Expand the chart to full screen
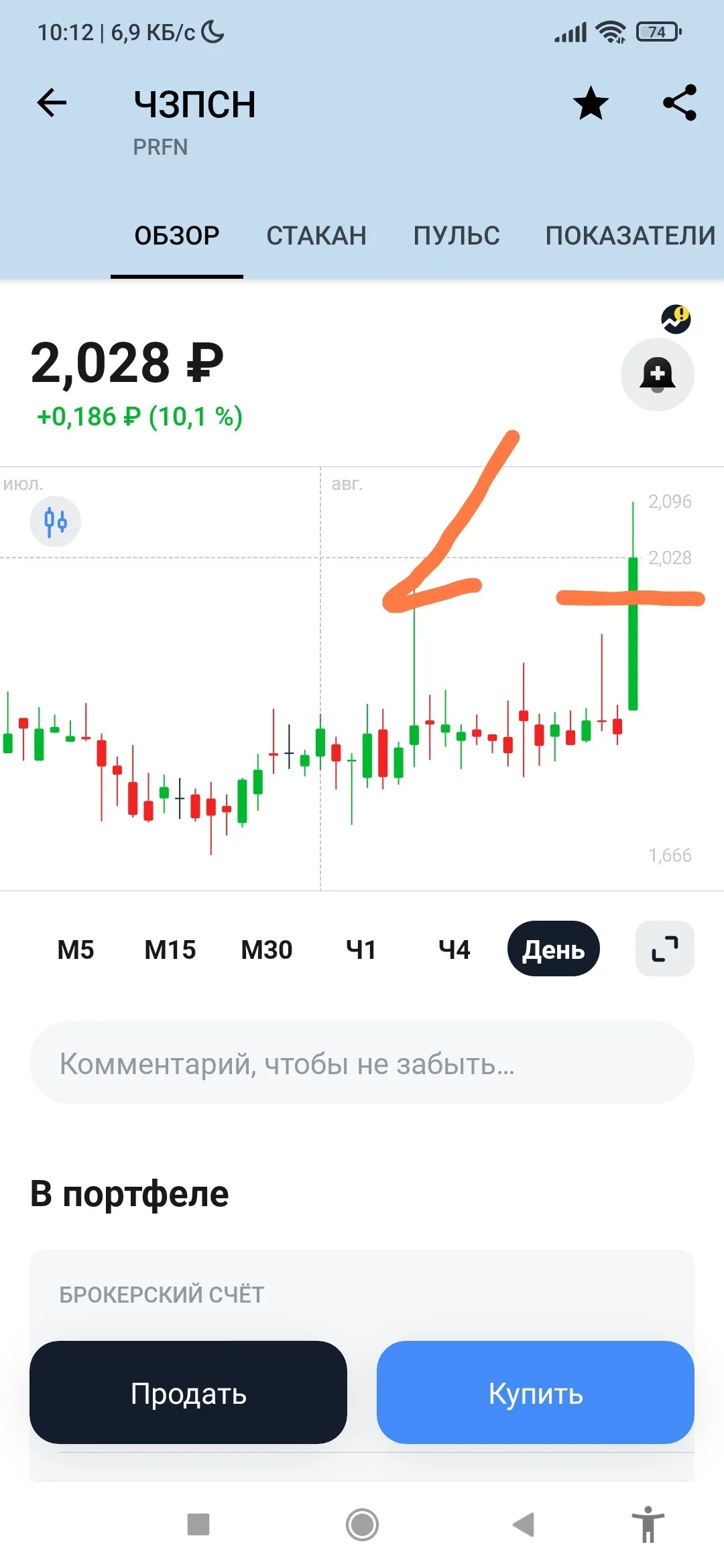724x1568 pixels. [x=665, y=949]
